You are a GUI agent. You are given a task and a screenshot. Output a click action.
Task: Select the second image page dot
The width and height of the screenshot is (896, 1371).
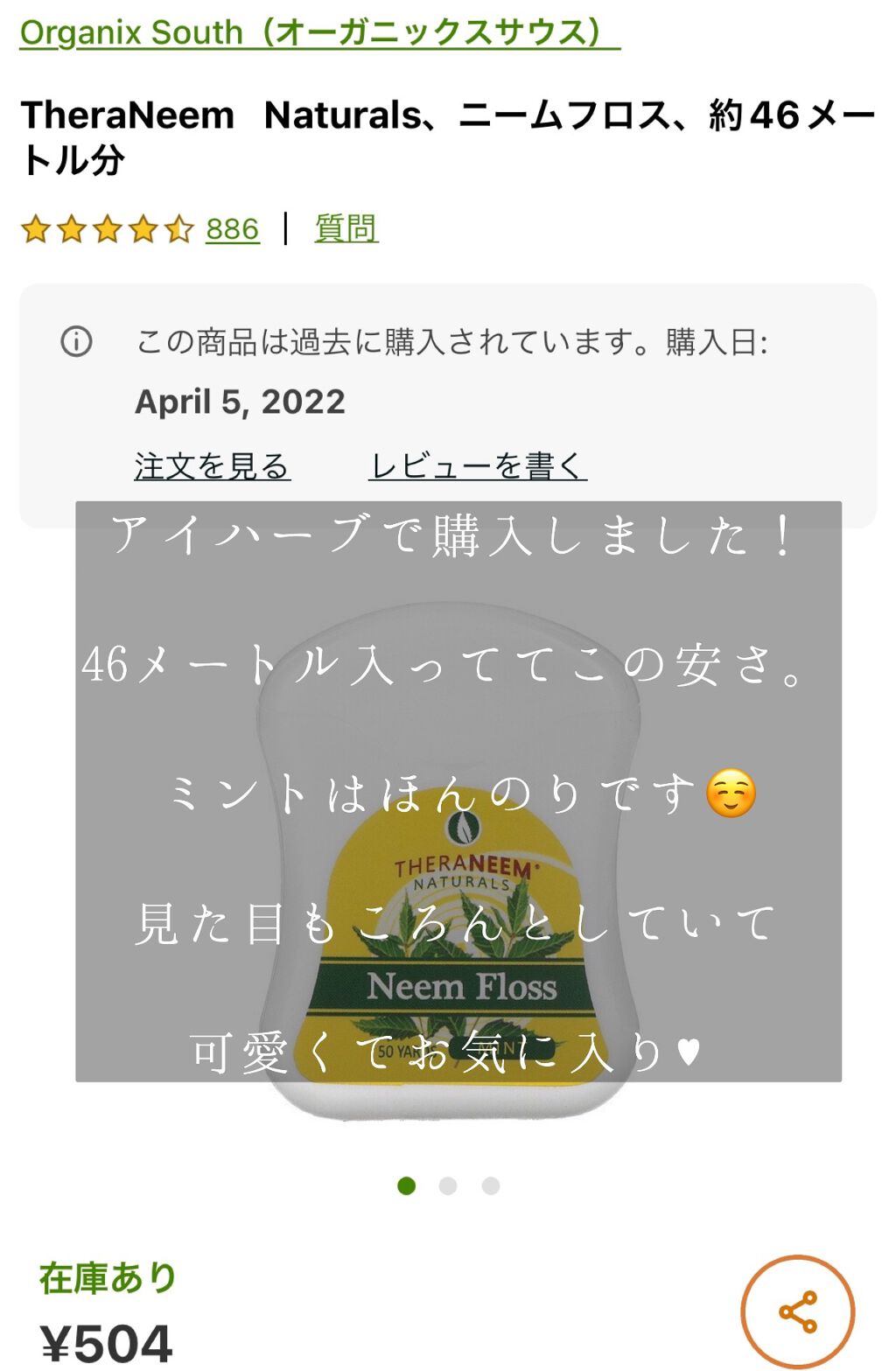(448, 1186)
